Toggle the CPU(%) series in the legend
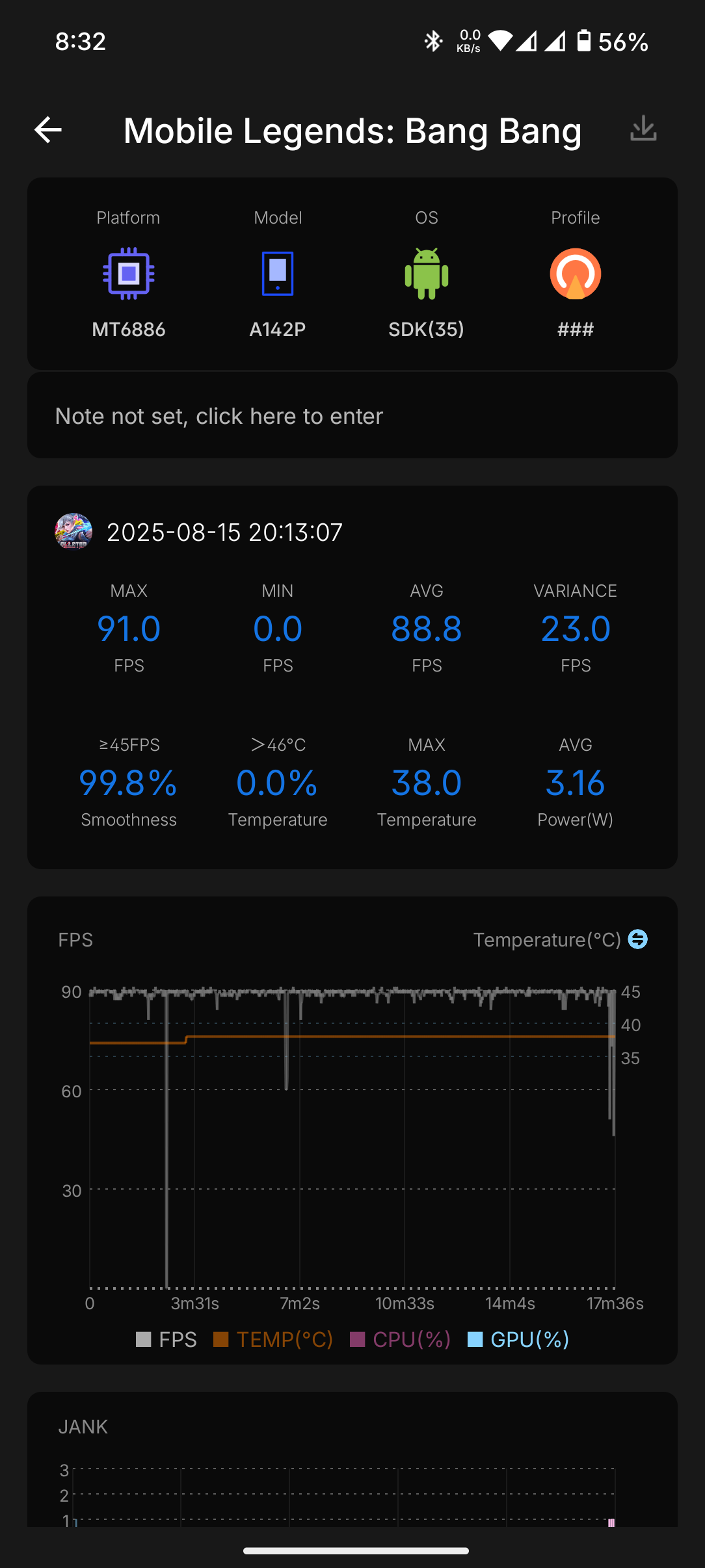The height and width of the screenshot is (1568, 705). (x=401, y=1339)
